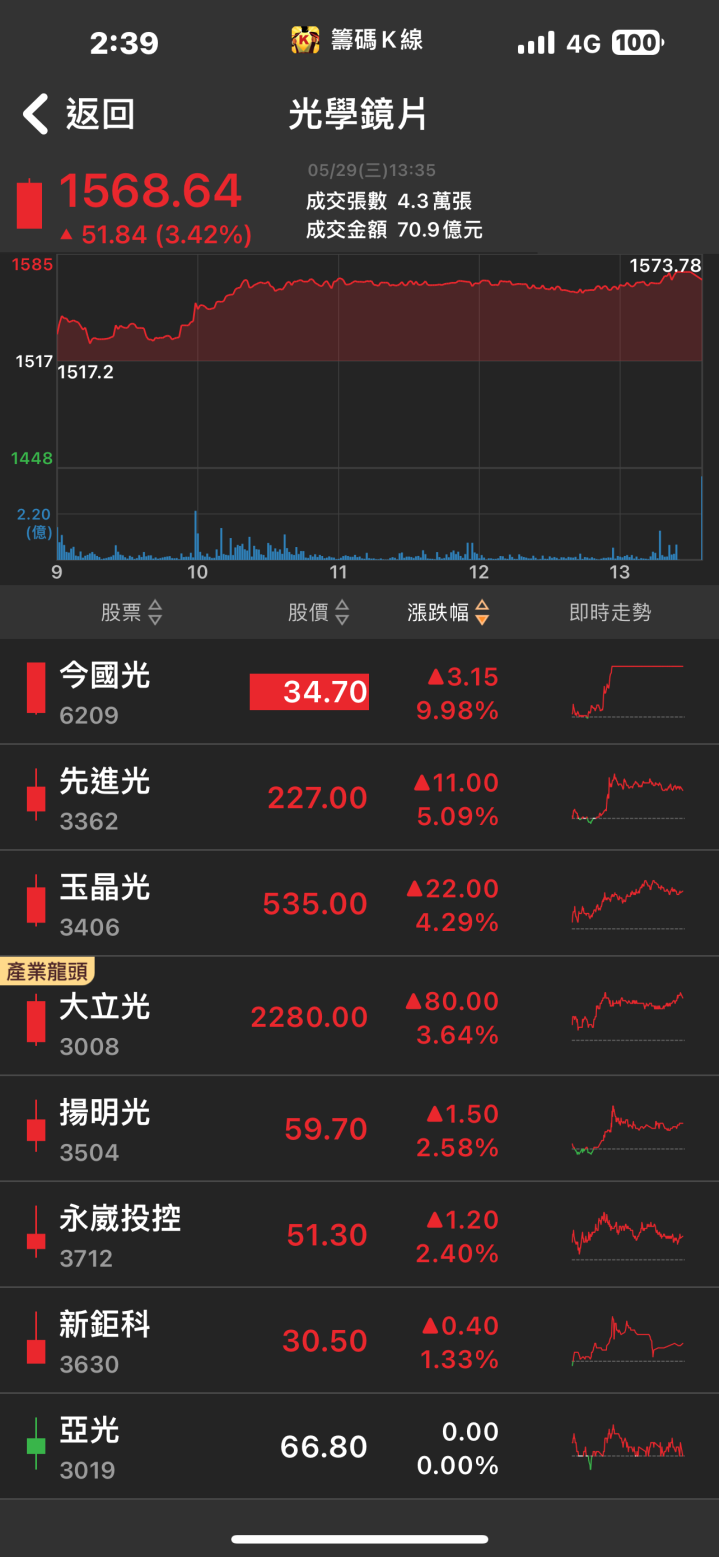Go back with the 返回 button
This screenshot has width=719, height=1557.
78,115
